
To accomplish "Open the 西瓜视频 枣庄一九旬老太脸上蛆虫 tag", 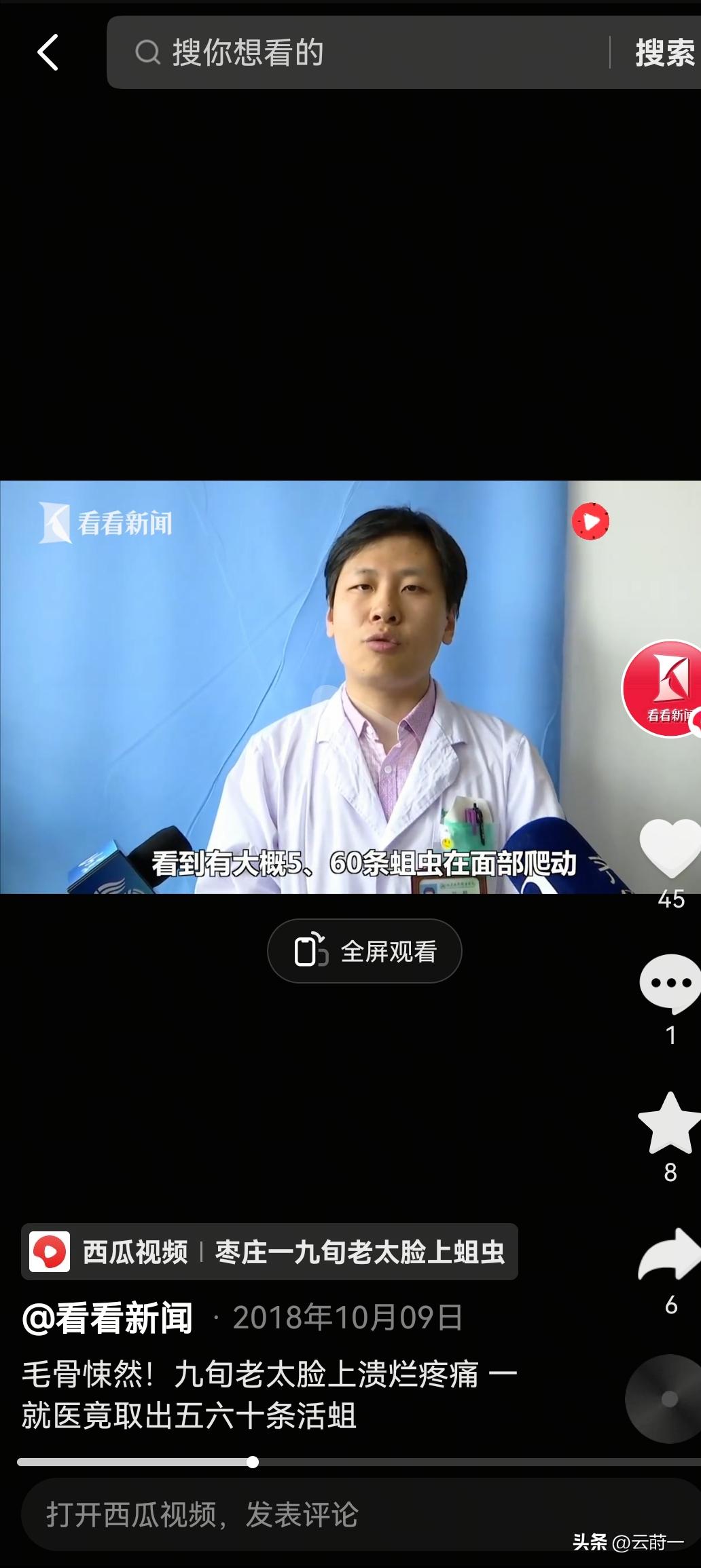I will (x=270, y=1252).
